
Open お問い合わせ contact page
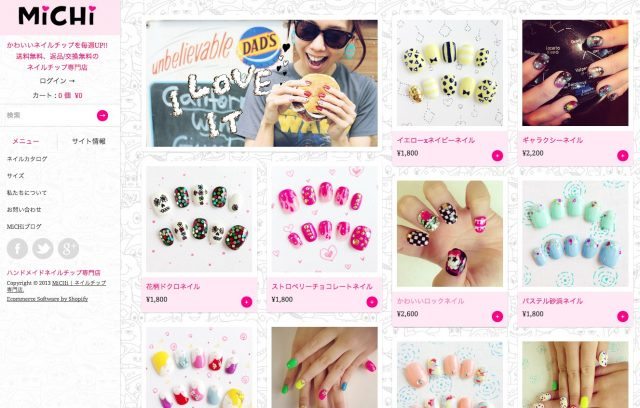(25, 209)
